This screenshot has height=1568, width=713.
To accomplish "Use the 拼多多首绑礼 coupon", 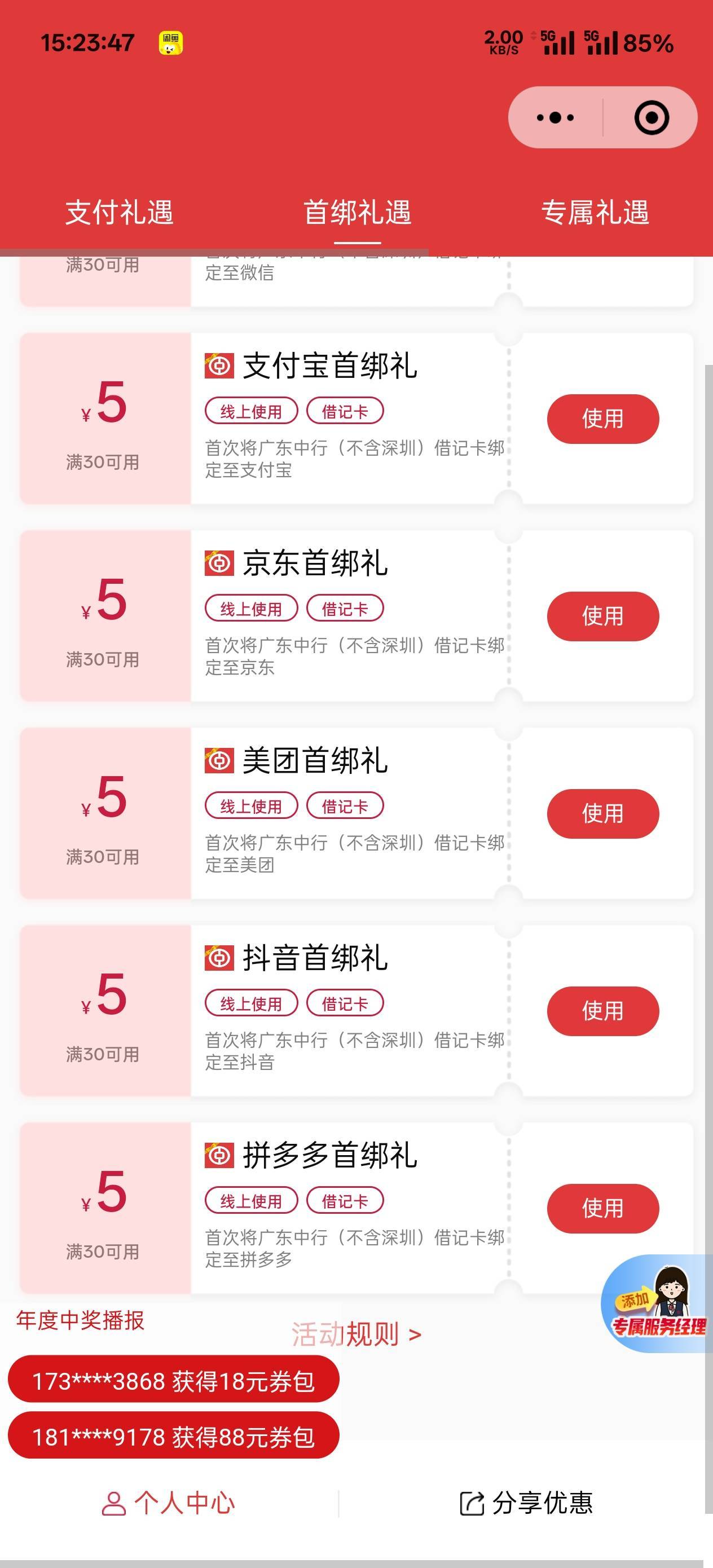I will (603, 1208).
